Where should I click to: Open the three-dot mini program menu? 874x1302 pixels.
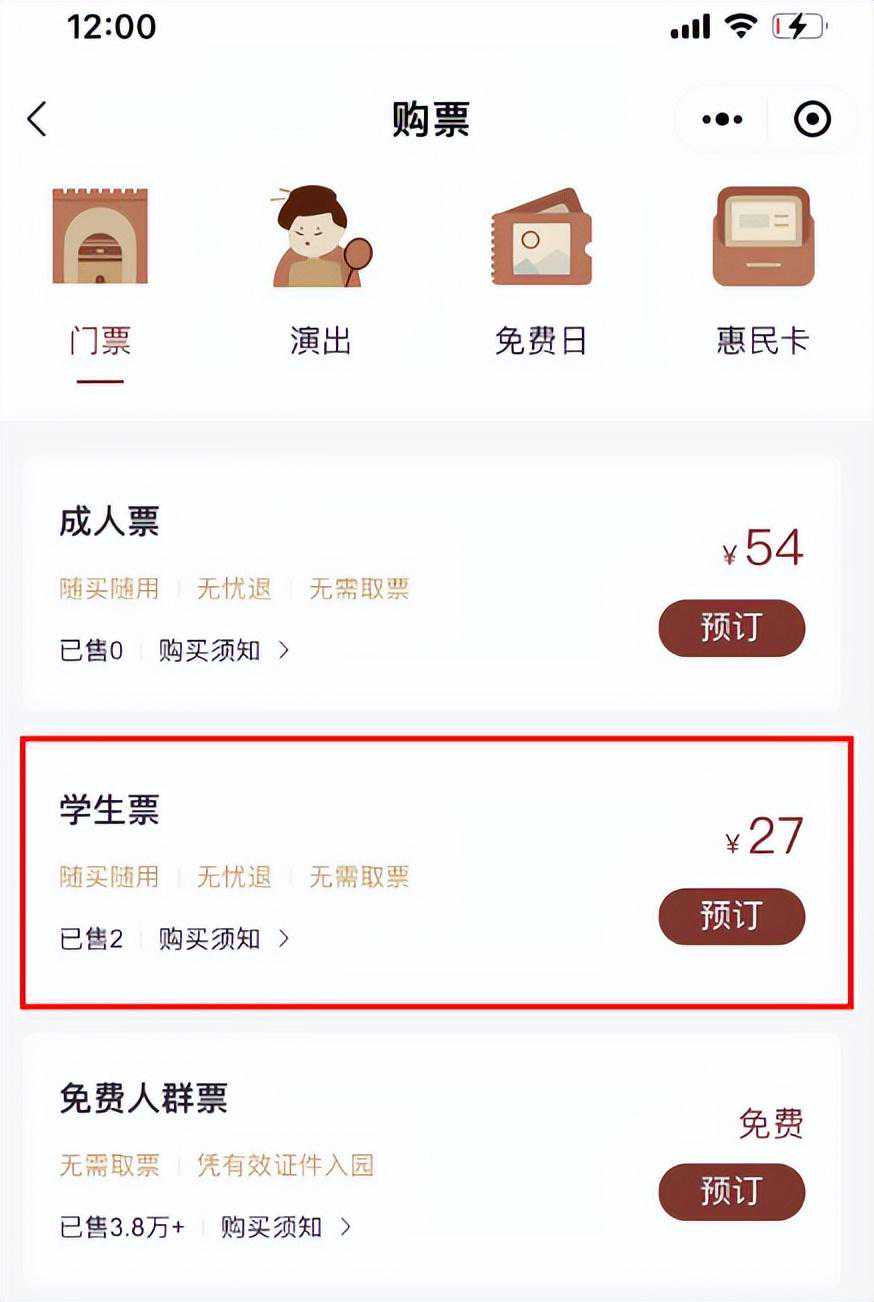tap(722, 120)
